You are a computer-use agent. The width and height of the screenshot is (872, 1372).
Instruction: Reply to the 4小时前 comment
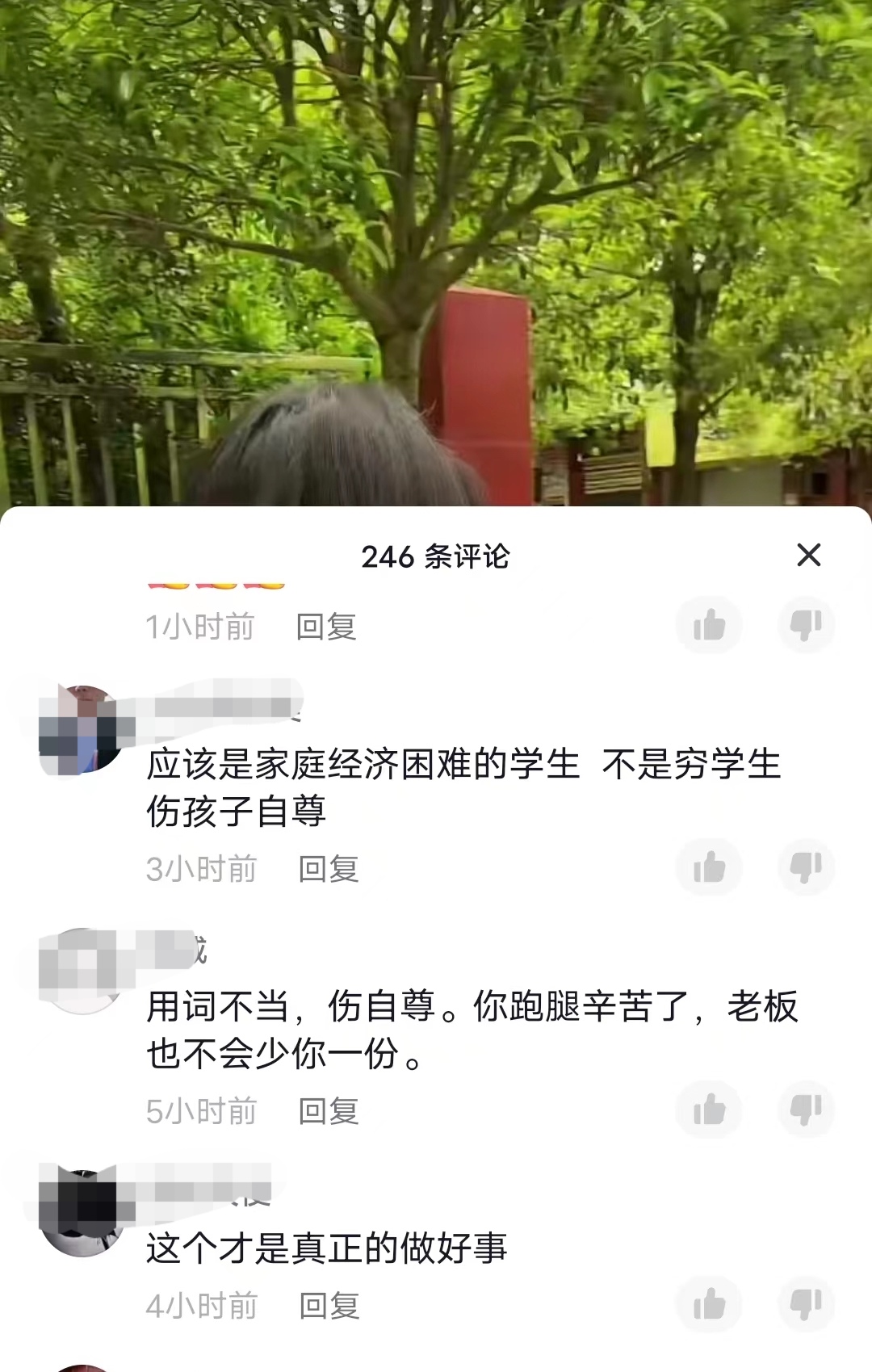click(x=329, y=1306)
